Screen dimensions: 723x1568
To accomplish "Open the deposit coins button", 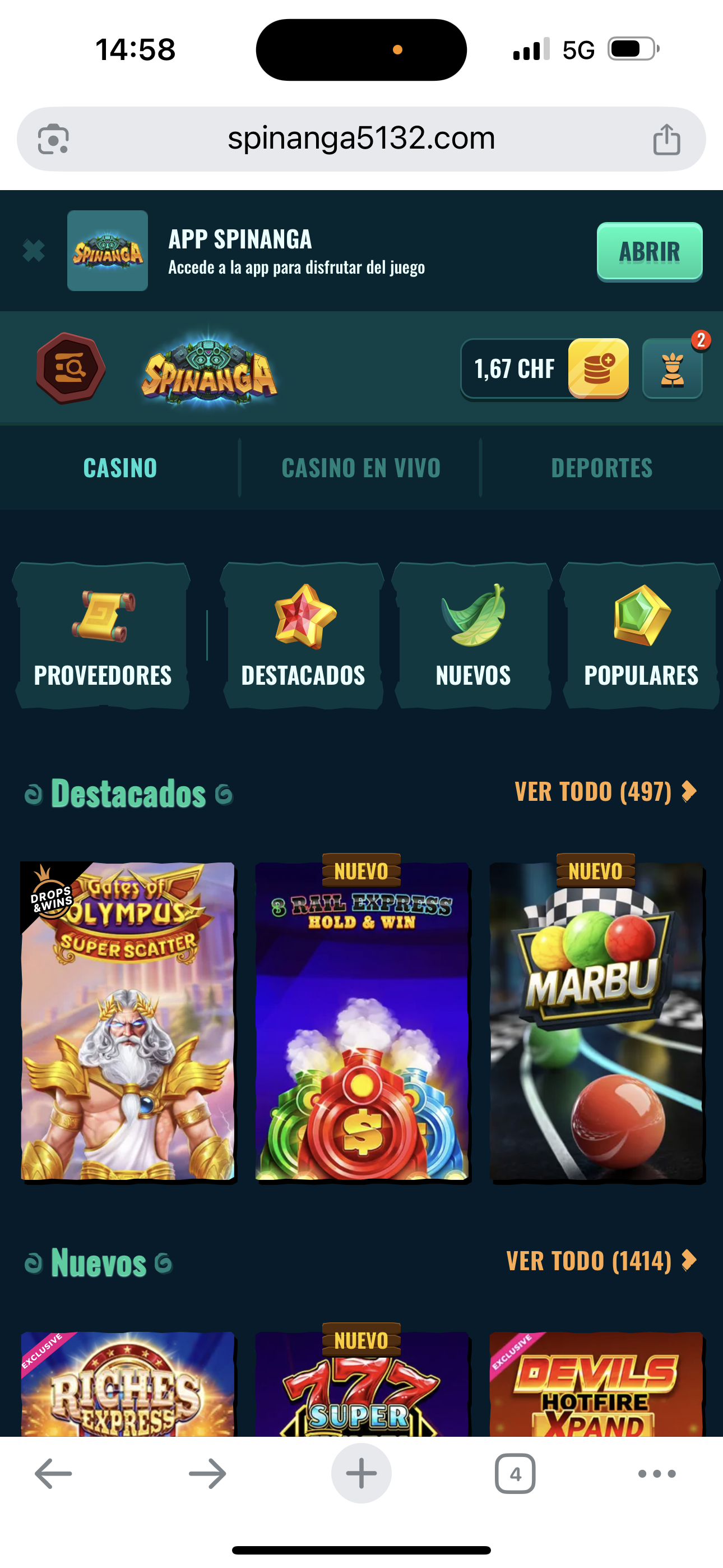I will click(597, 368).
